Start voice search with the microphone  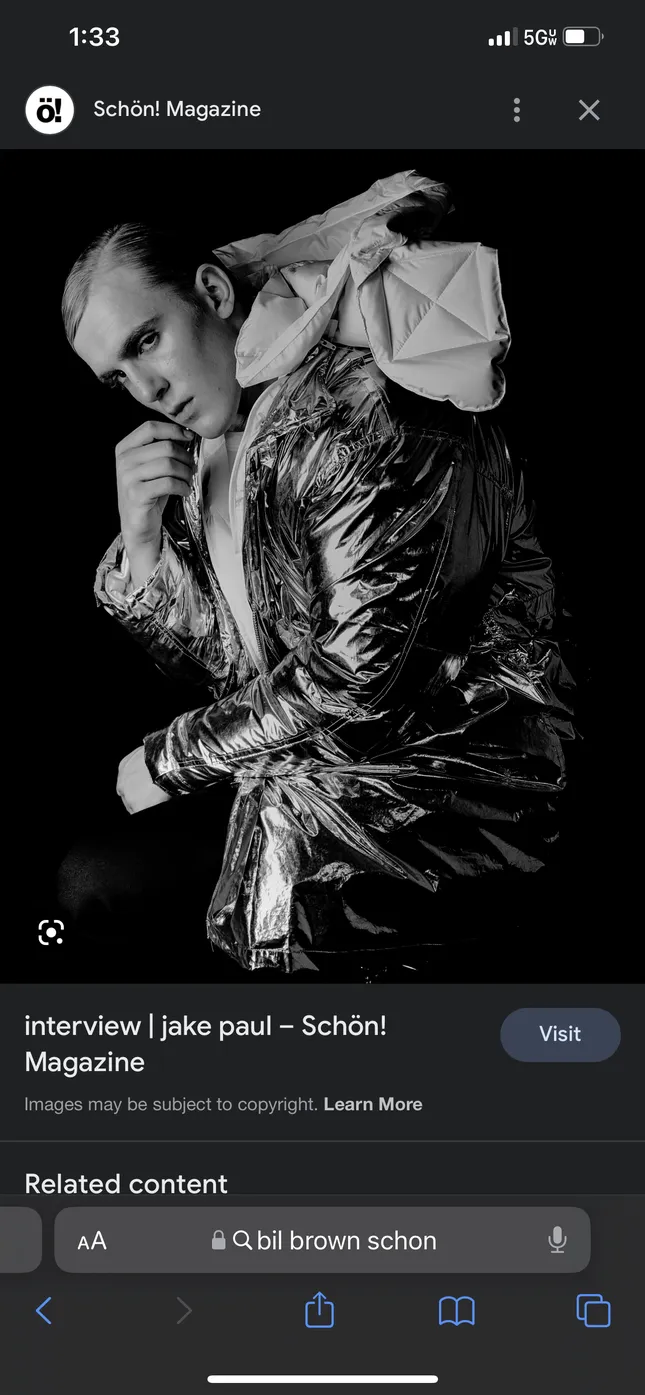pyautogui.click(x=557, y=1241)
